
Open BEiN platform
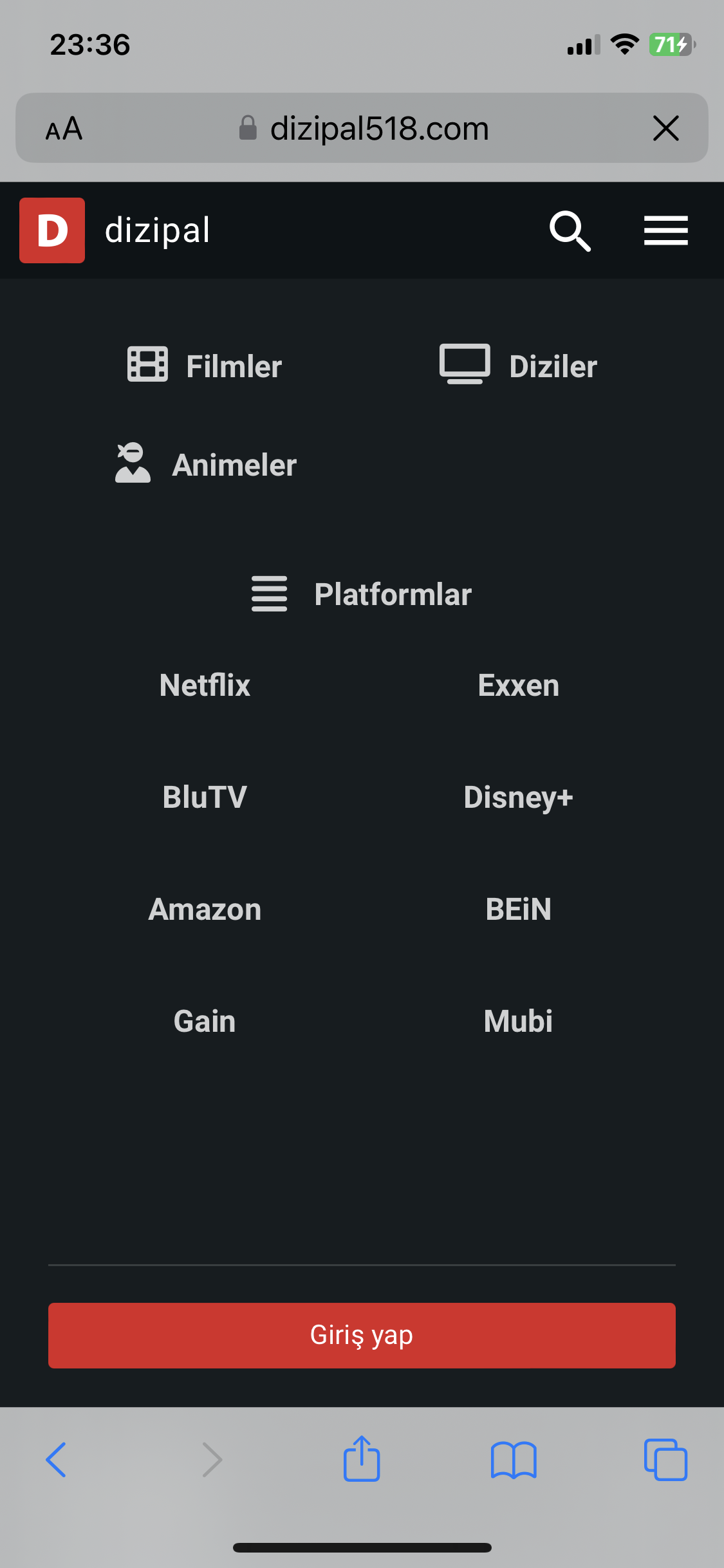pos(519,909)
